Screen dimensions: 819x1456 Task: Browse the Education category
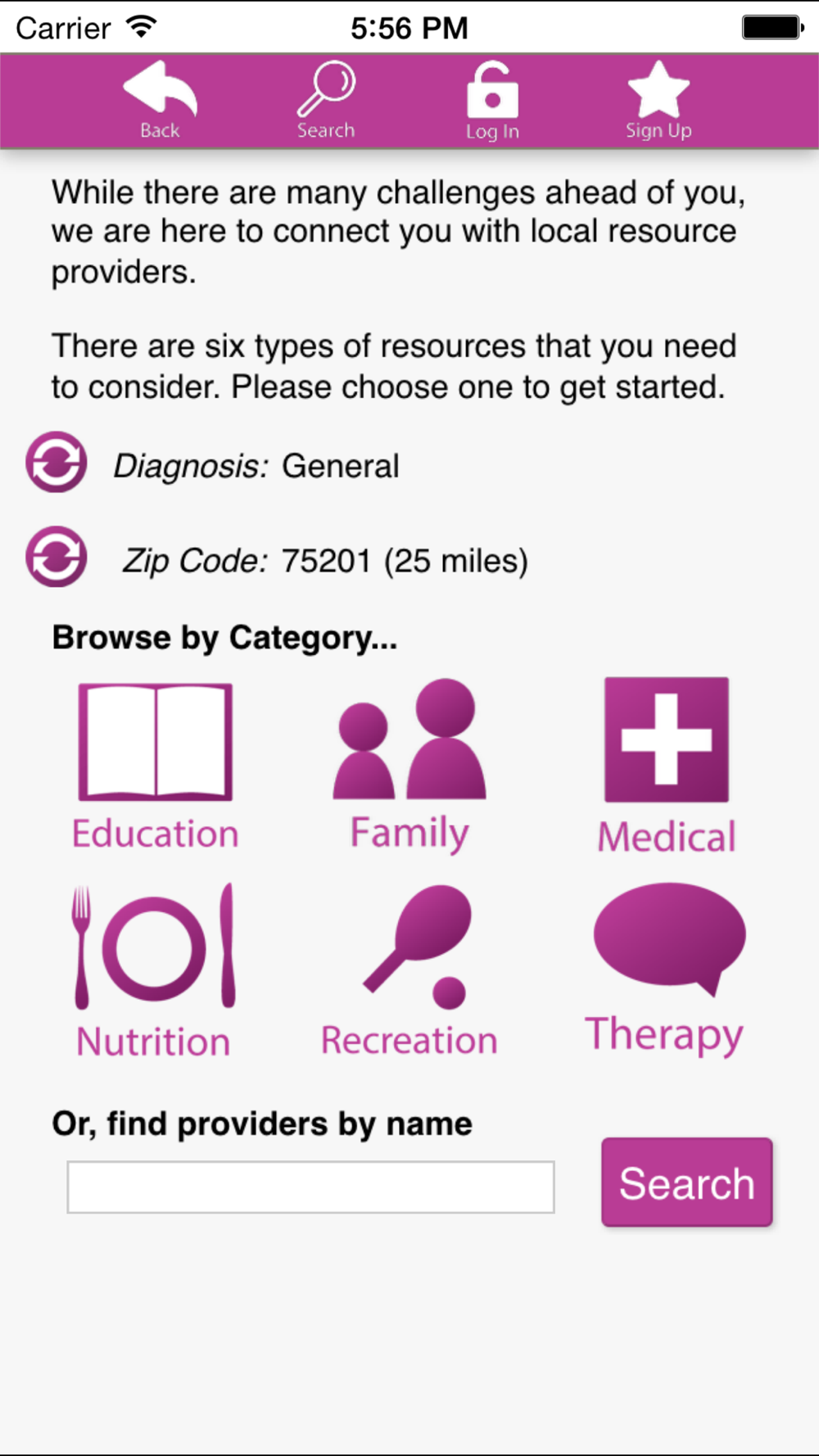[155, 767]
